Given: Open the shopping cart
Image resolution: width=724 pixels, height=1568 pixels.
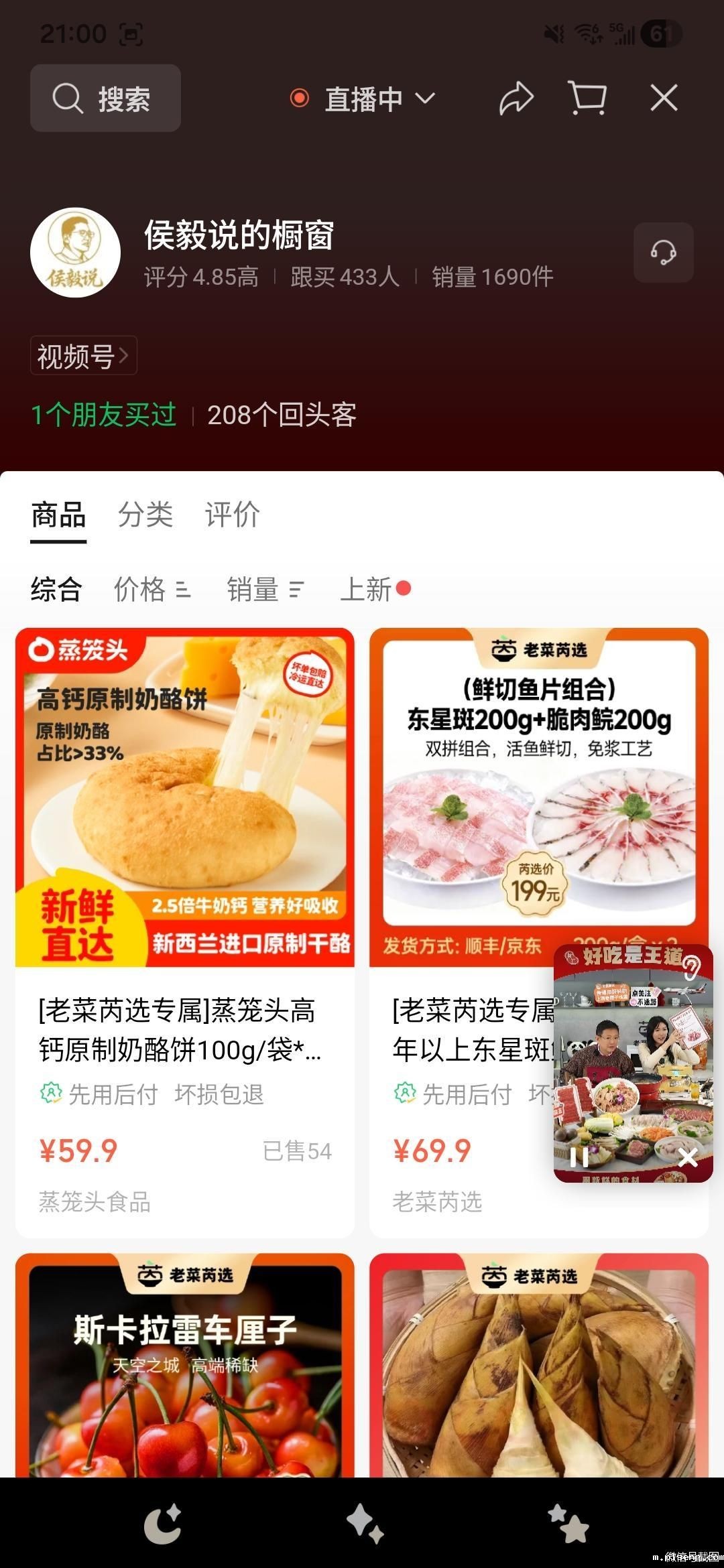Looking at the screenshot, I should (x=587, y=98).
